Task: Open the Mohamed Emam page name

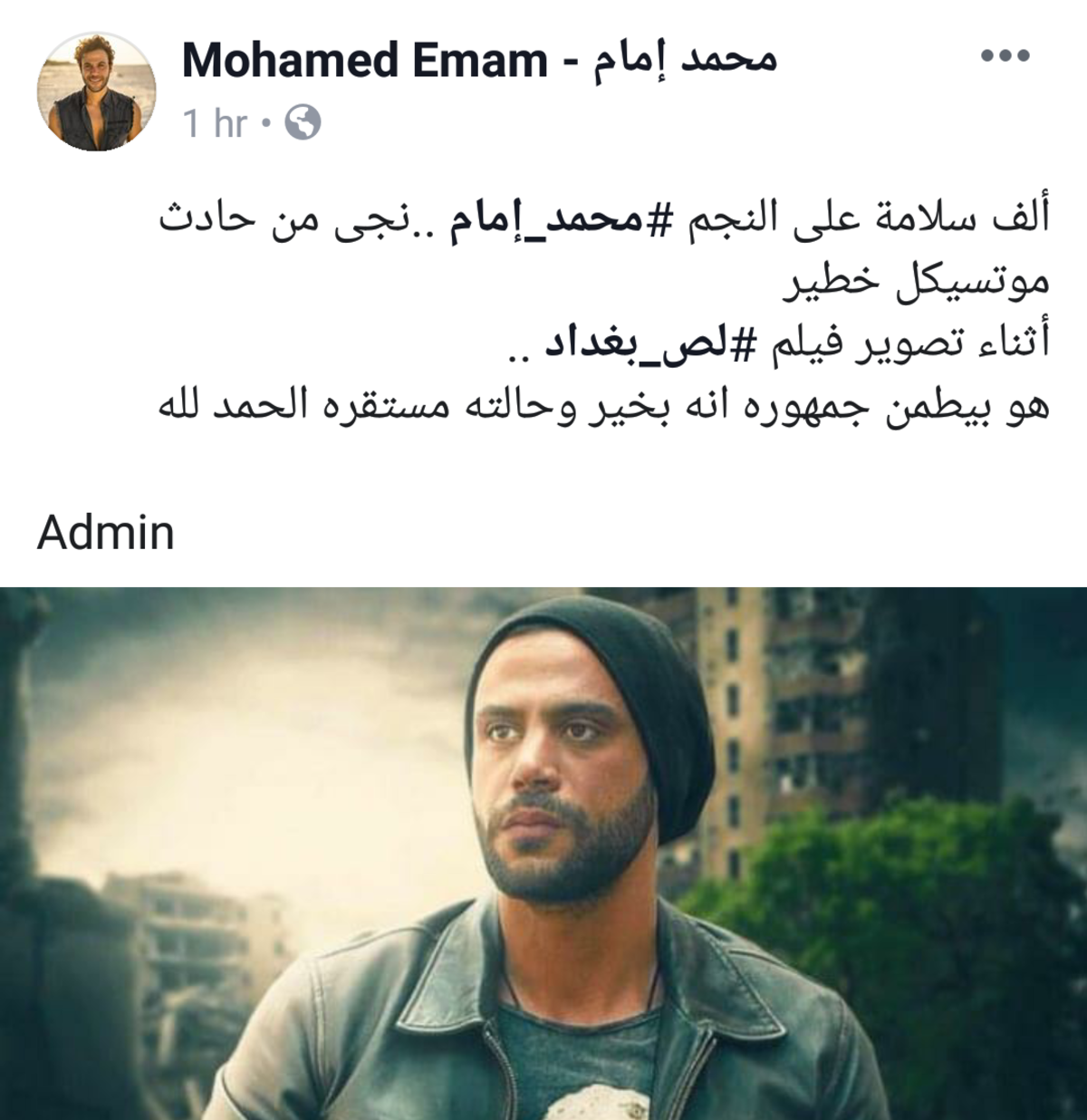Action: (x=478, y=60)
